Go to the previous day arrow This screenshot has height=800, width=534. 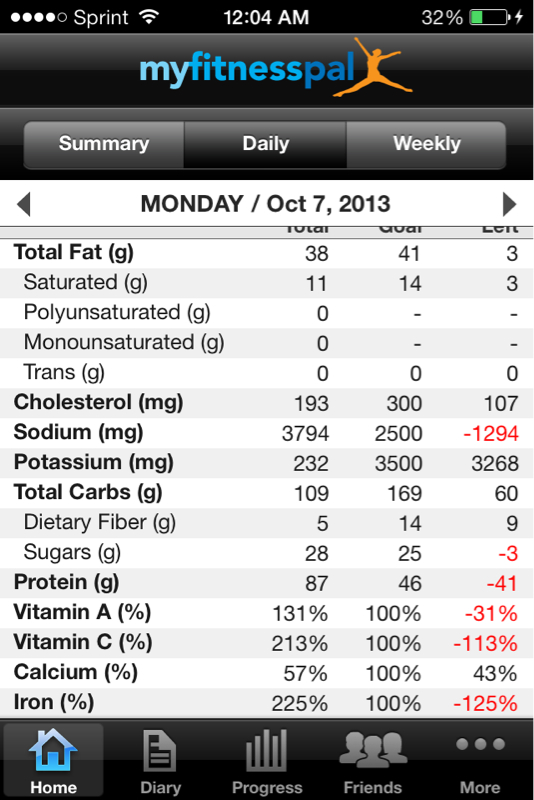(24, 204)
